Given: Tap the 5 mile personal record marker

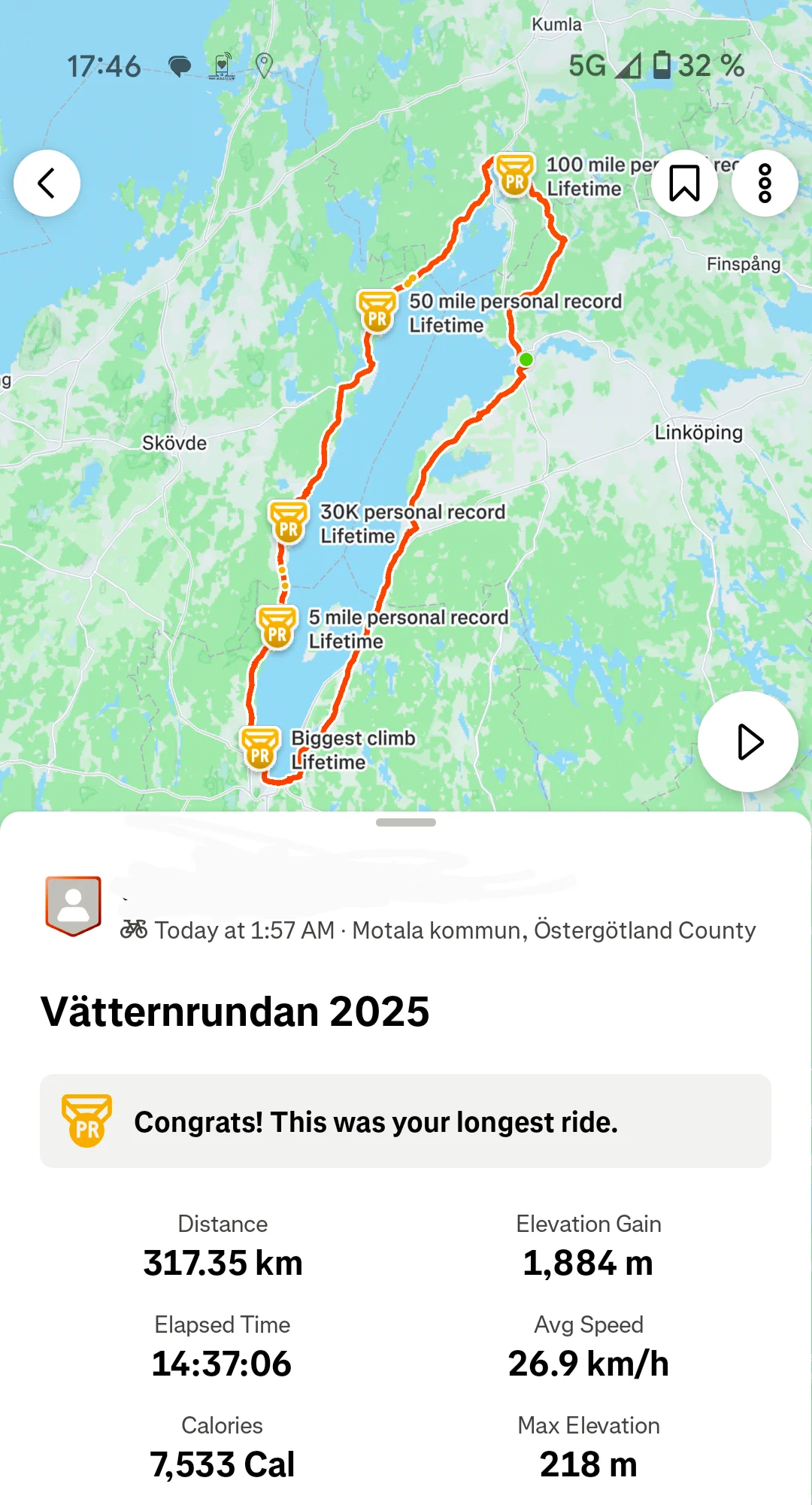Looking at the screenshot, I should (x=277, y=628).
